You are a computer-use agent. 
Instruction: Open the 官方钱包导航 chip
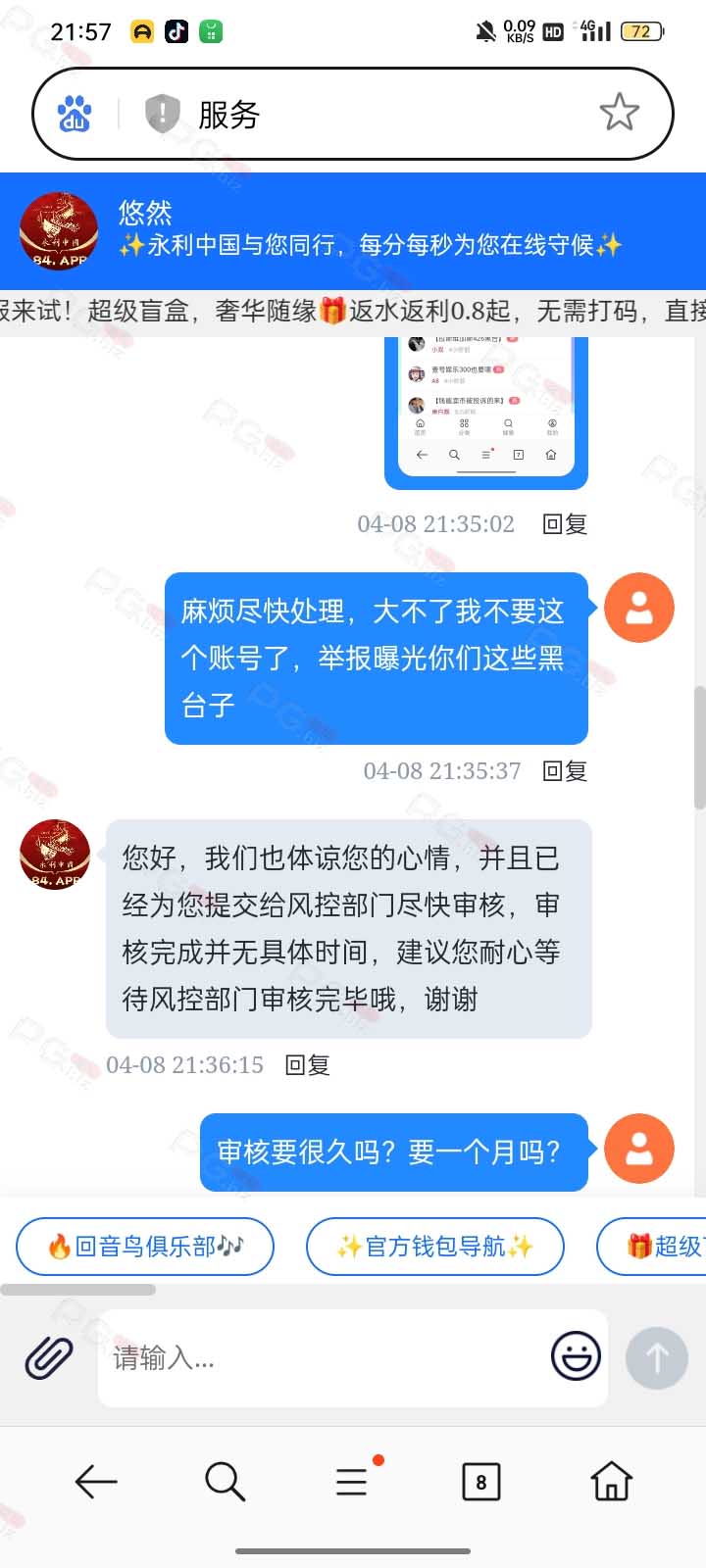pyautogui.click(x=435, y=1247)
